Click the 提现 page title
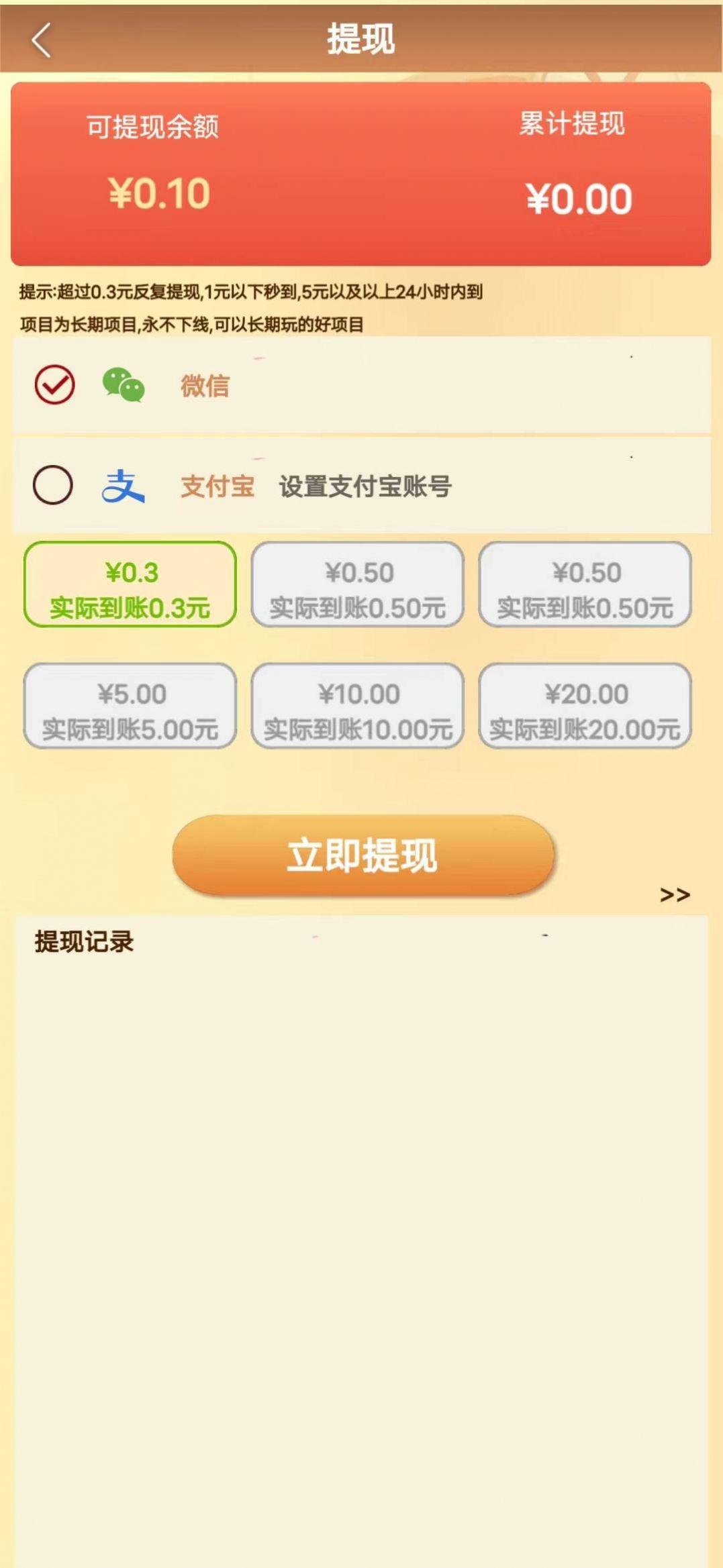This screenshot has height=1568, width=723. (x=361, y=38)
